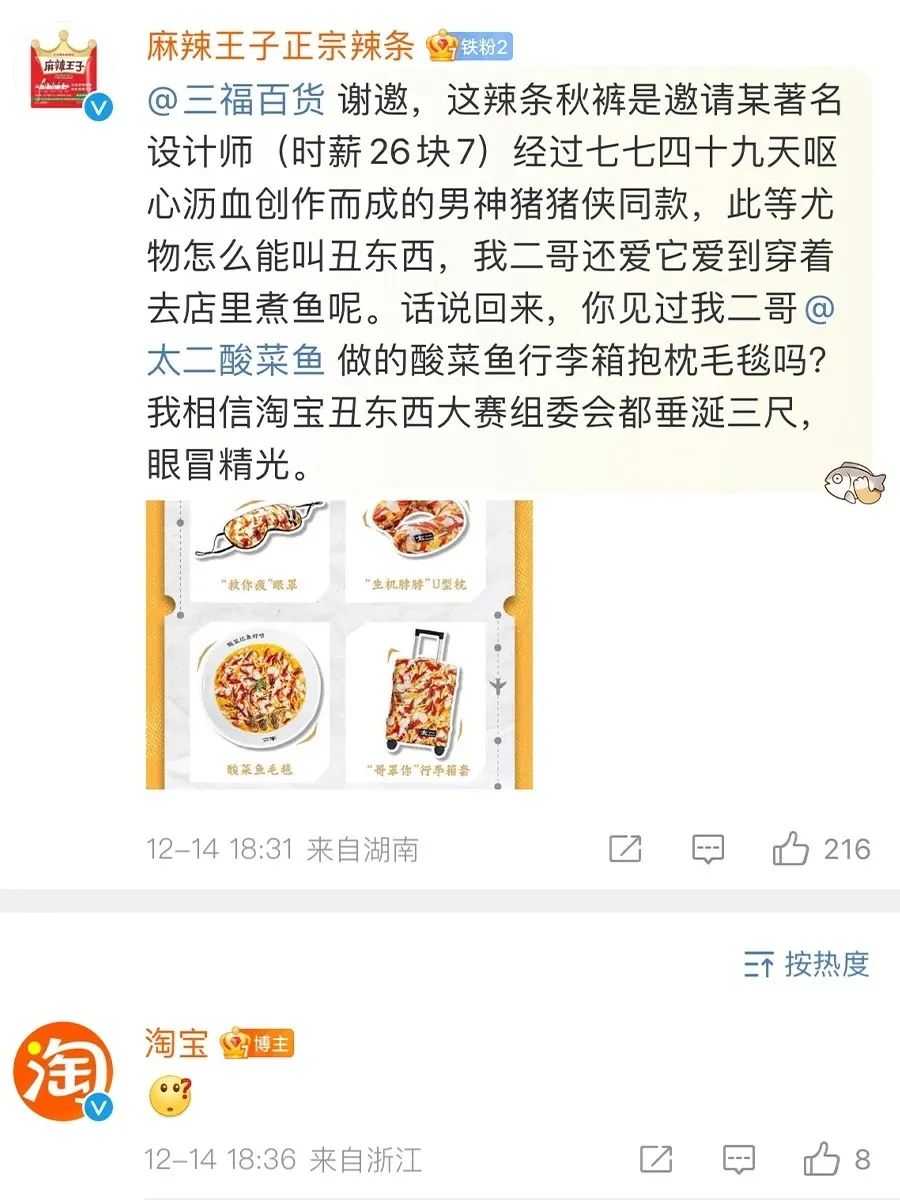Image resolution: width=900 pixels, height=1200 pixels.
Task: Change sorting via 按热度
Action: (808, 964)
